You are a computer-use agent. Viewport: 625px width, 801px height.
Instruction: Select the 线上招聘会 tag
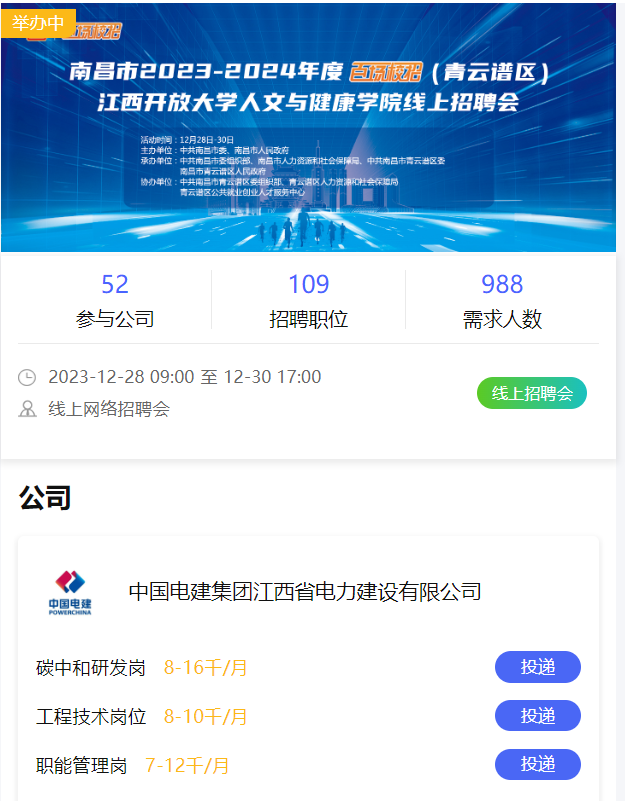click(x=531, y=393)
